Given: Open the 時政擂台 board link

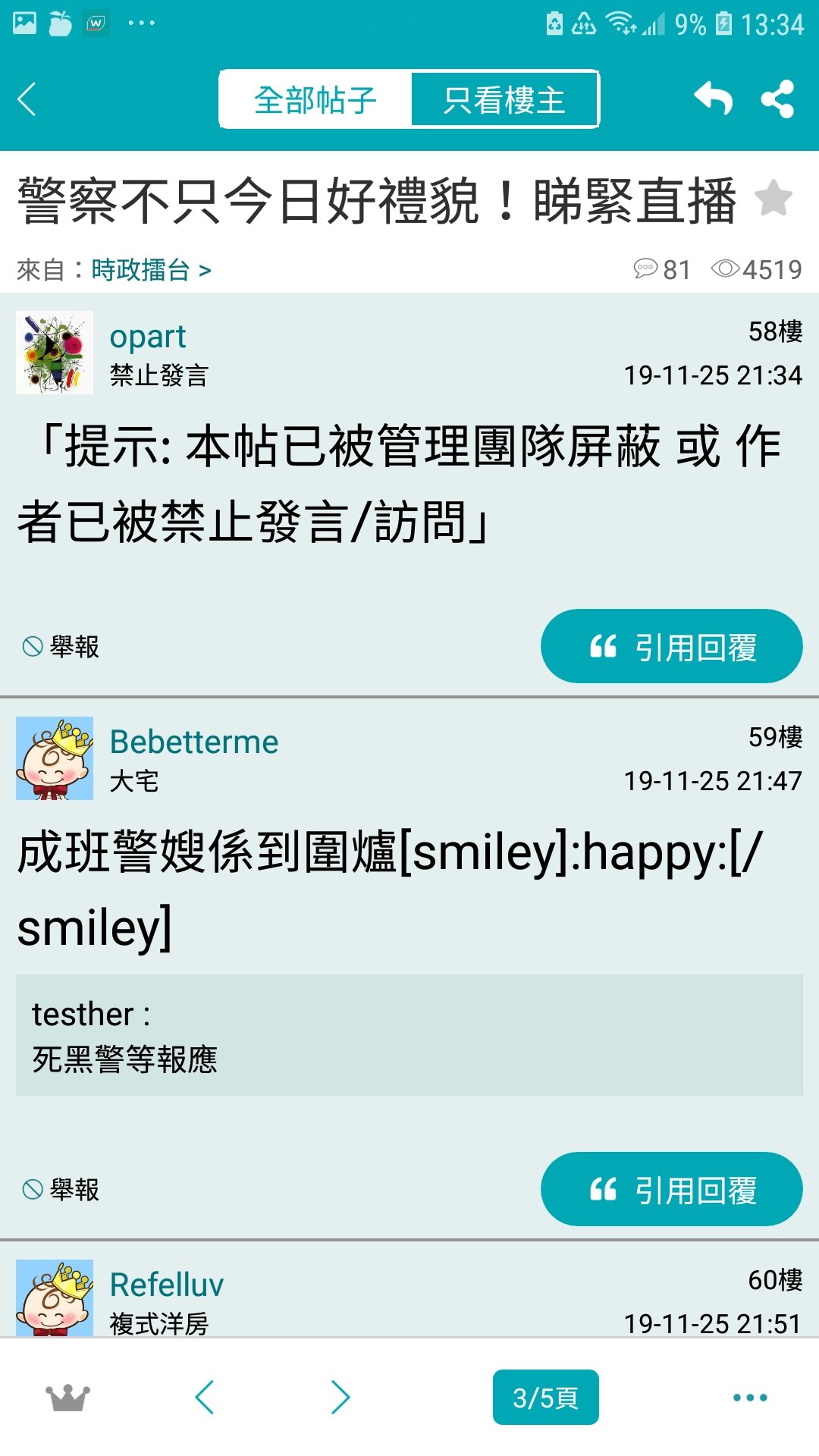Looking at the screenshot, I should (x=151, y=270).
